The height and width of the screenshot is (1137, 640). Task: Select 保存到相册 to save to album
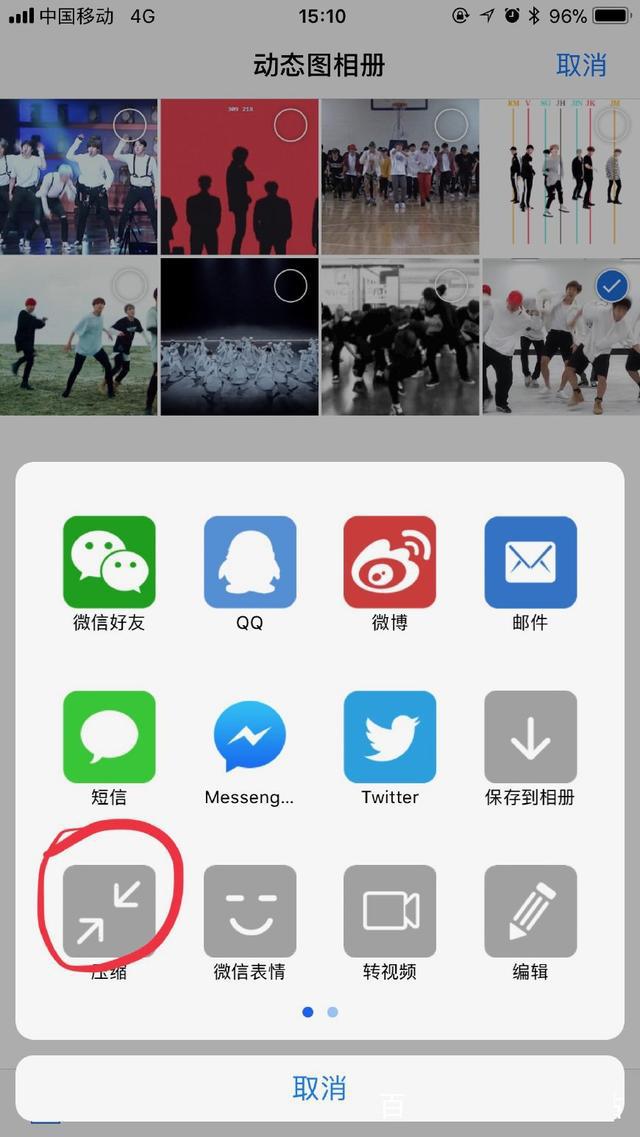click(530, 737)
